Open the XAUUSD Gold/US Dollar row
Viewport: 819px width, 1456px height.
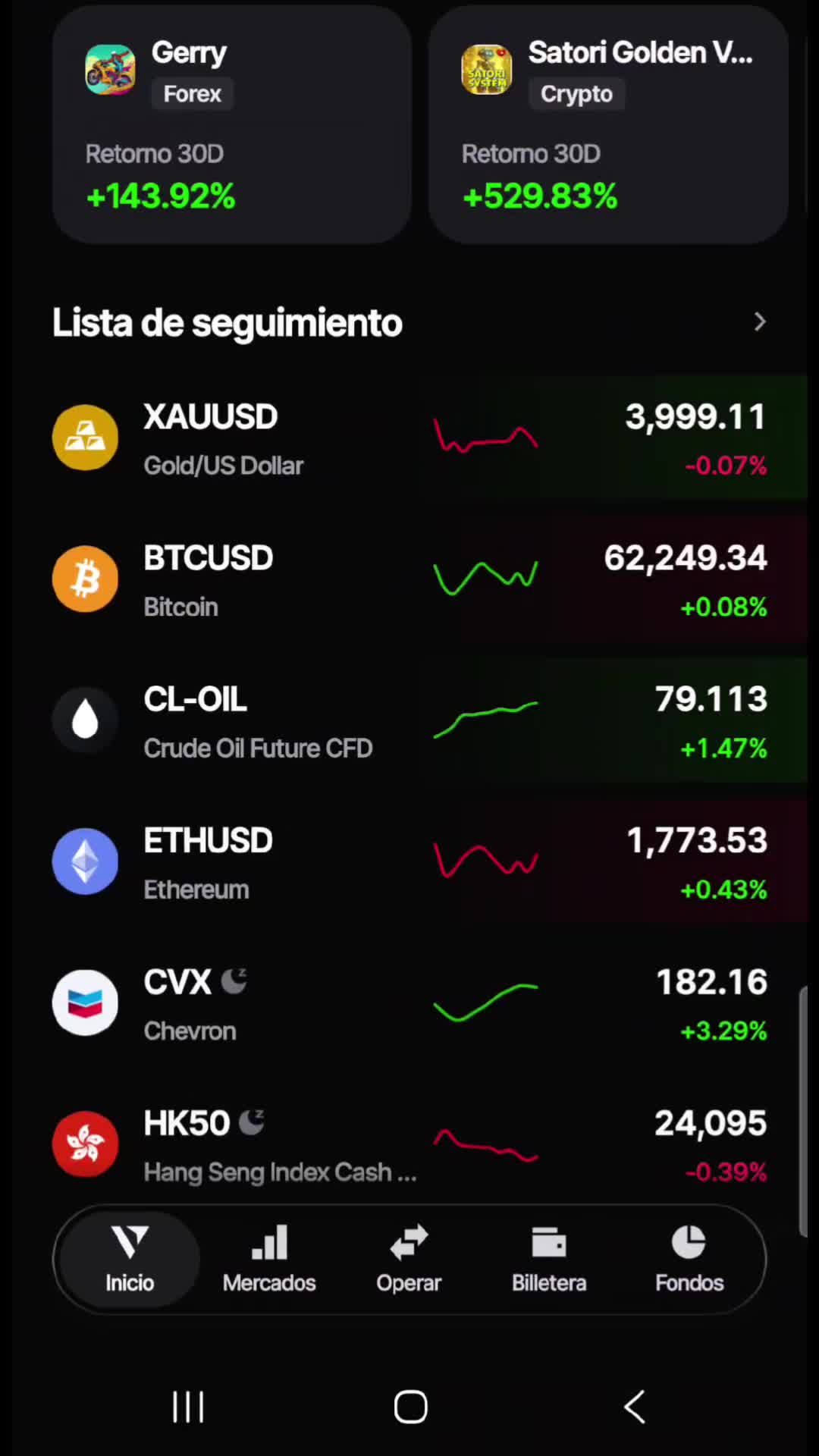[x=409, y=438]
